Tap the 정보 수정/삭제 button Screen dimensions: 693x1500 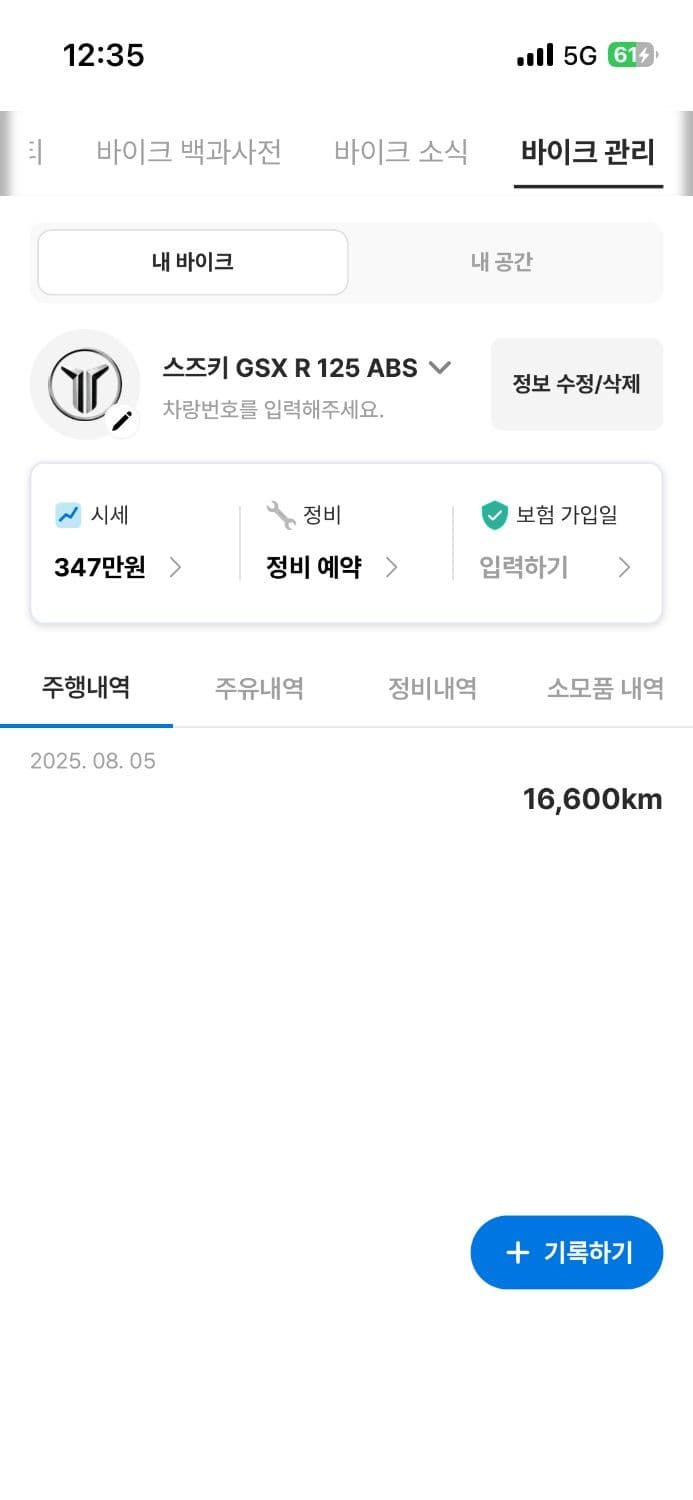coord(577,384)
